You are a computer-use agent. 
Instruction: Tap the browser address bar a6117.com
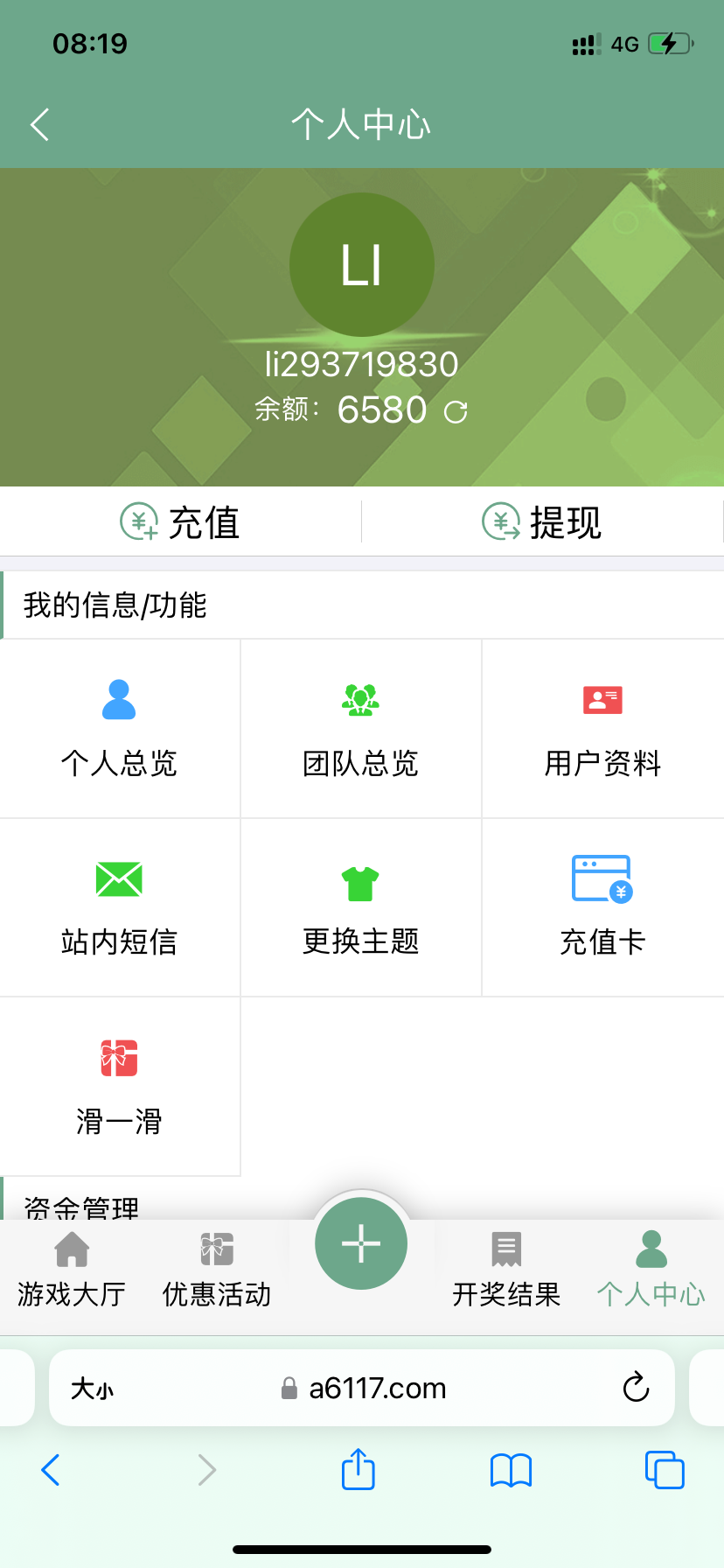(x=376, y=1388)
